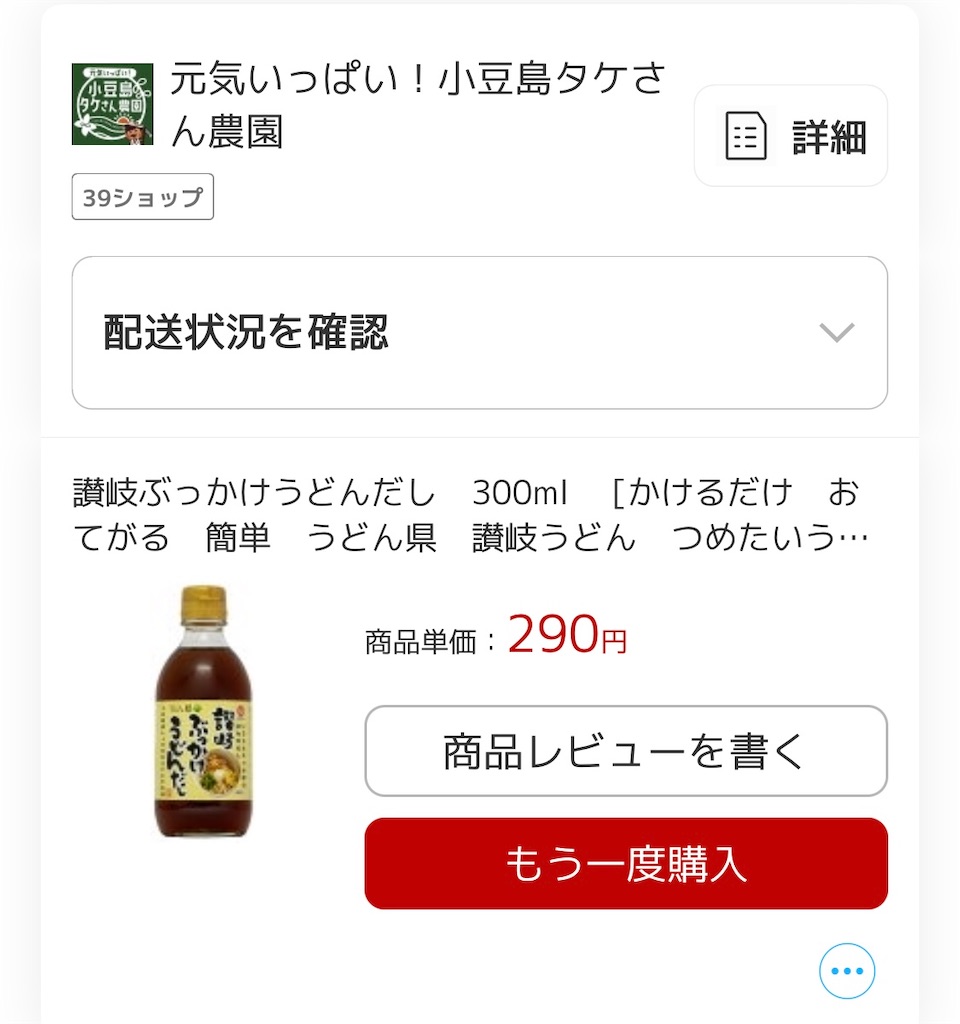The height and width of the screenshot is (1024, 960).
Task: Select the ellipsis icon at the bottom right
Action: click(x=846, y=970)
